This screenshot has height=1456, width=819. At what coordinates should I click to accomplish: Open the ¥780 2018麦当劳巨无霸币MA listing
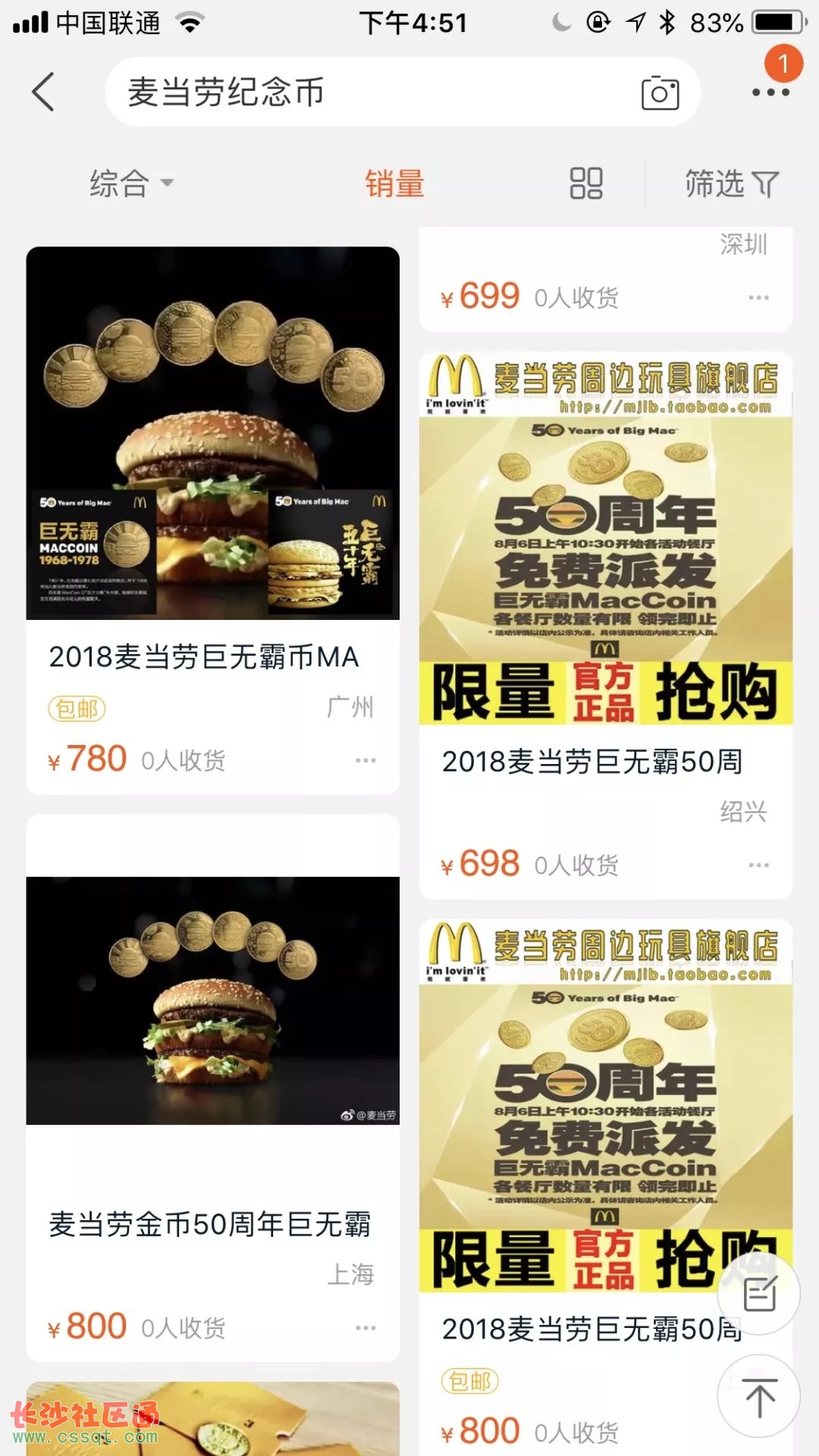coord(213,520)
